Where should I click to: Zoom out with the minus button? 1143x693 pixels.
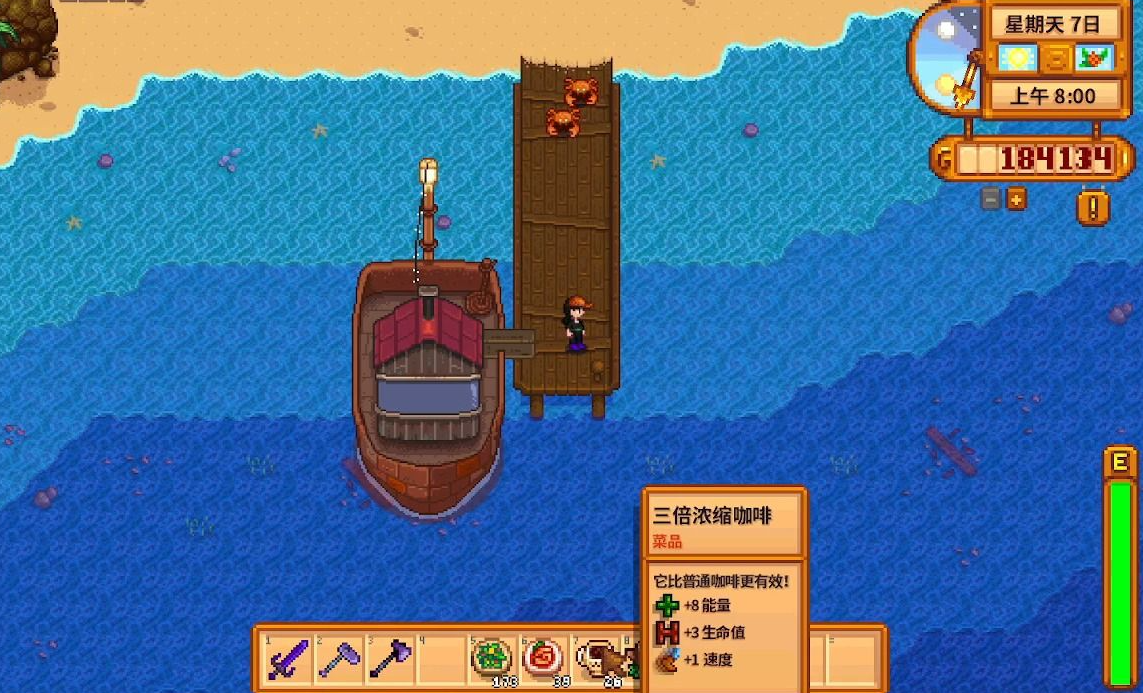(x=990, y=199)
